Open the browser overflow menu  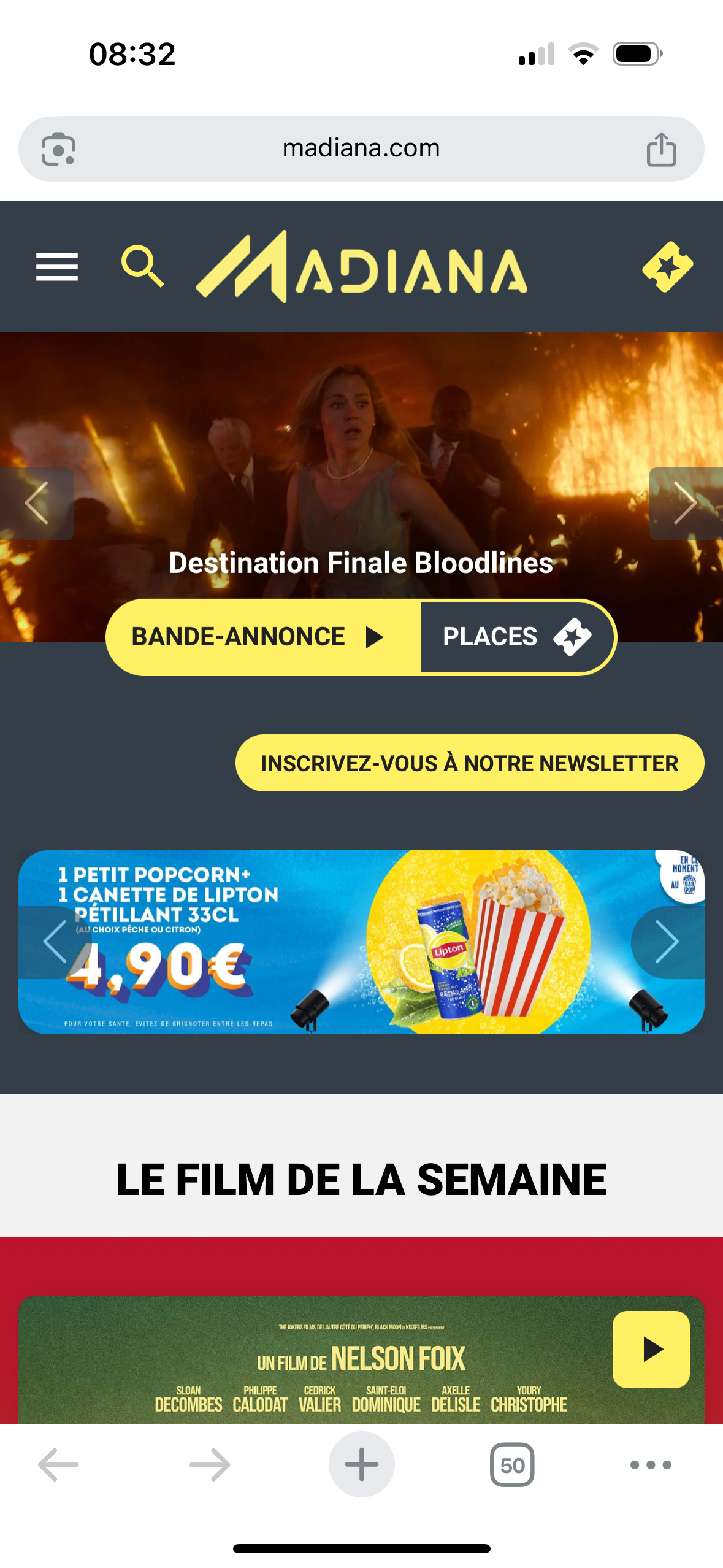point(651,1465)
